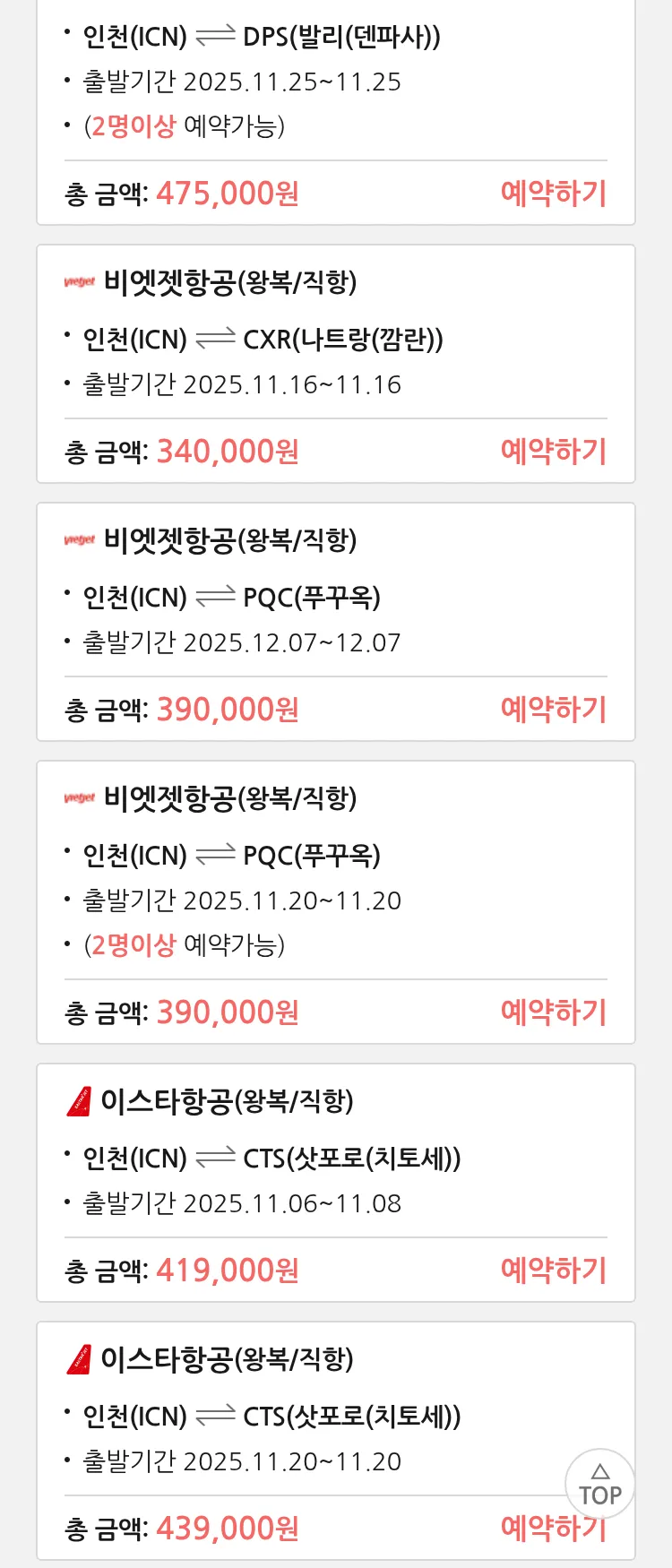Book the 340,000원 Nha Trang (CXR) flight
Image resolution: width=672 pixels, height=1568 pixels.
point(553,452)
